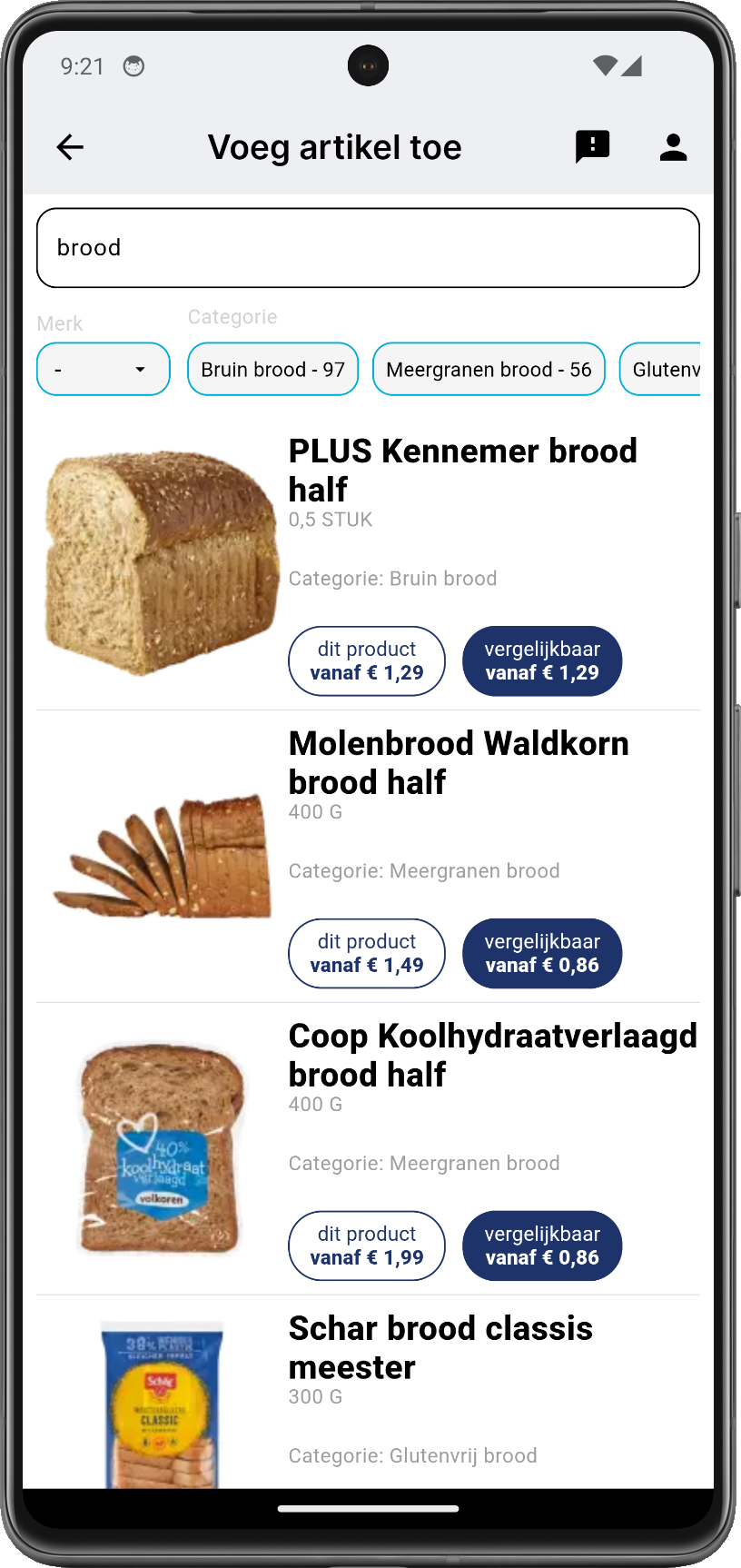The image size is (741, 1568).
Task: Open the Schar brood classis meester item
Action: pyautogui.click(x=440, y=1348)
